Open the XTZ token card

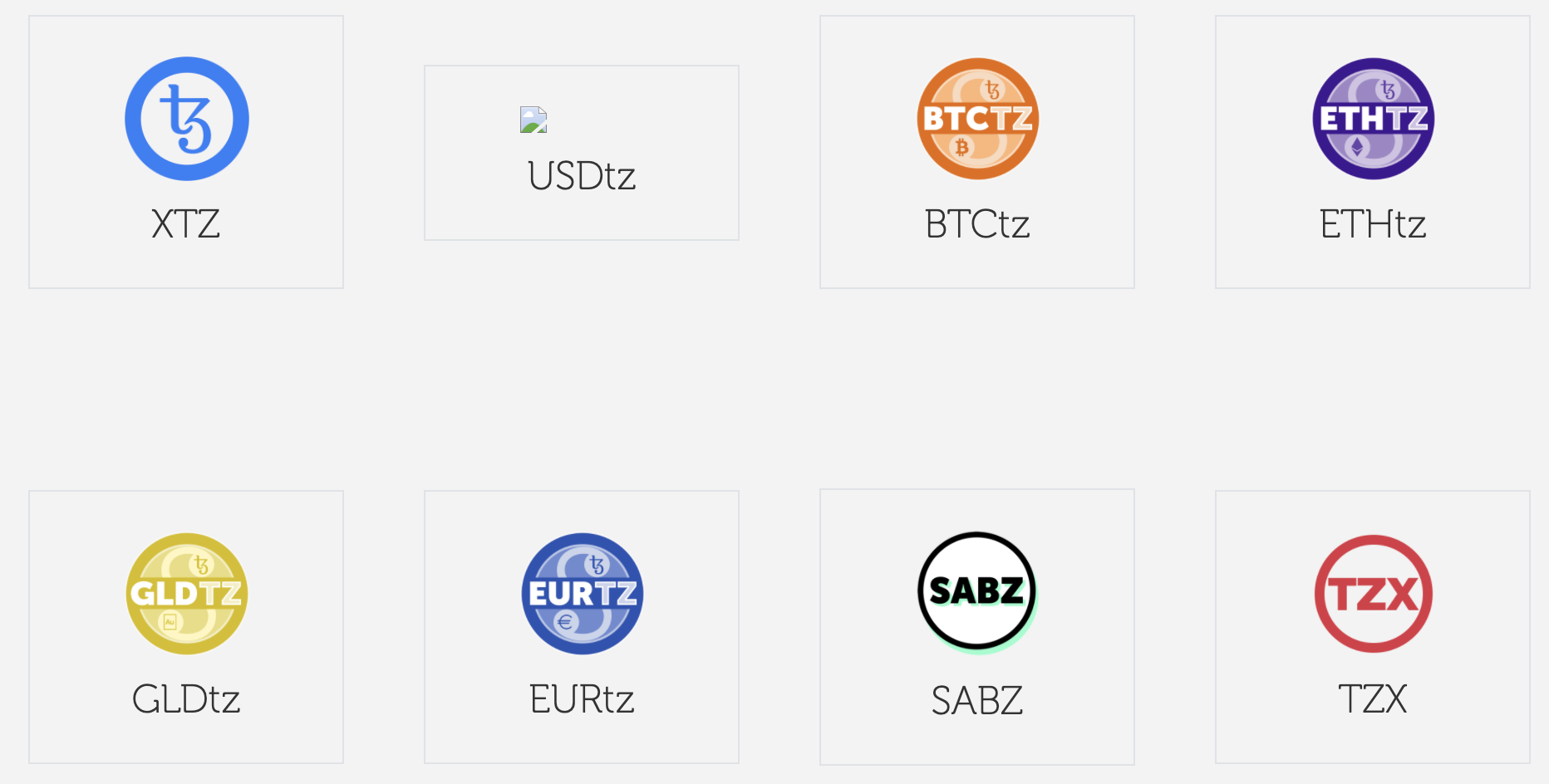click(186, 152)
